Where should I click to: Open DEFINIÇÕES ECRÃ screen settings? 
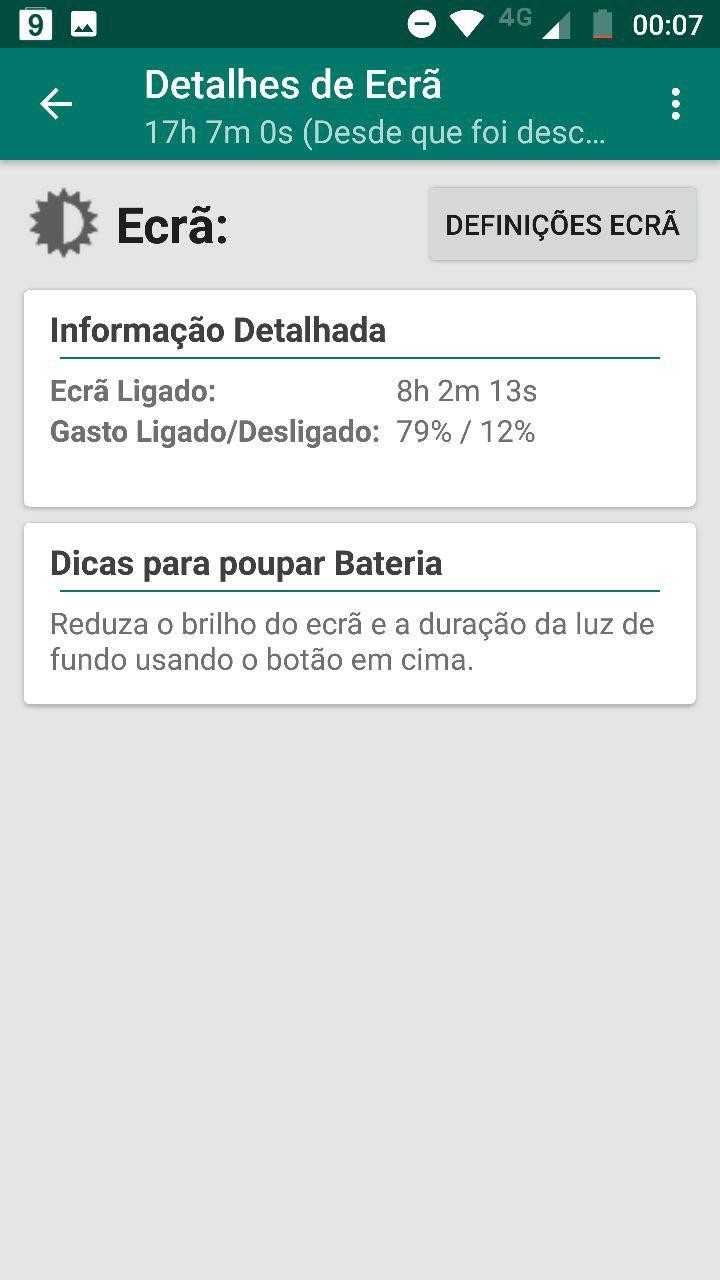562,225
